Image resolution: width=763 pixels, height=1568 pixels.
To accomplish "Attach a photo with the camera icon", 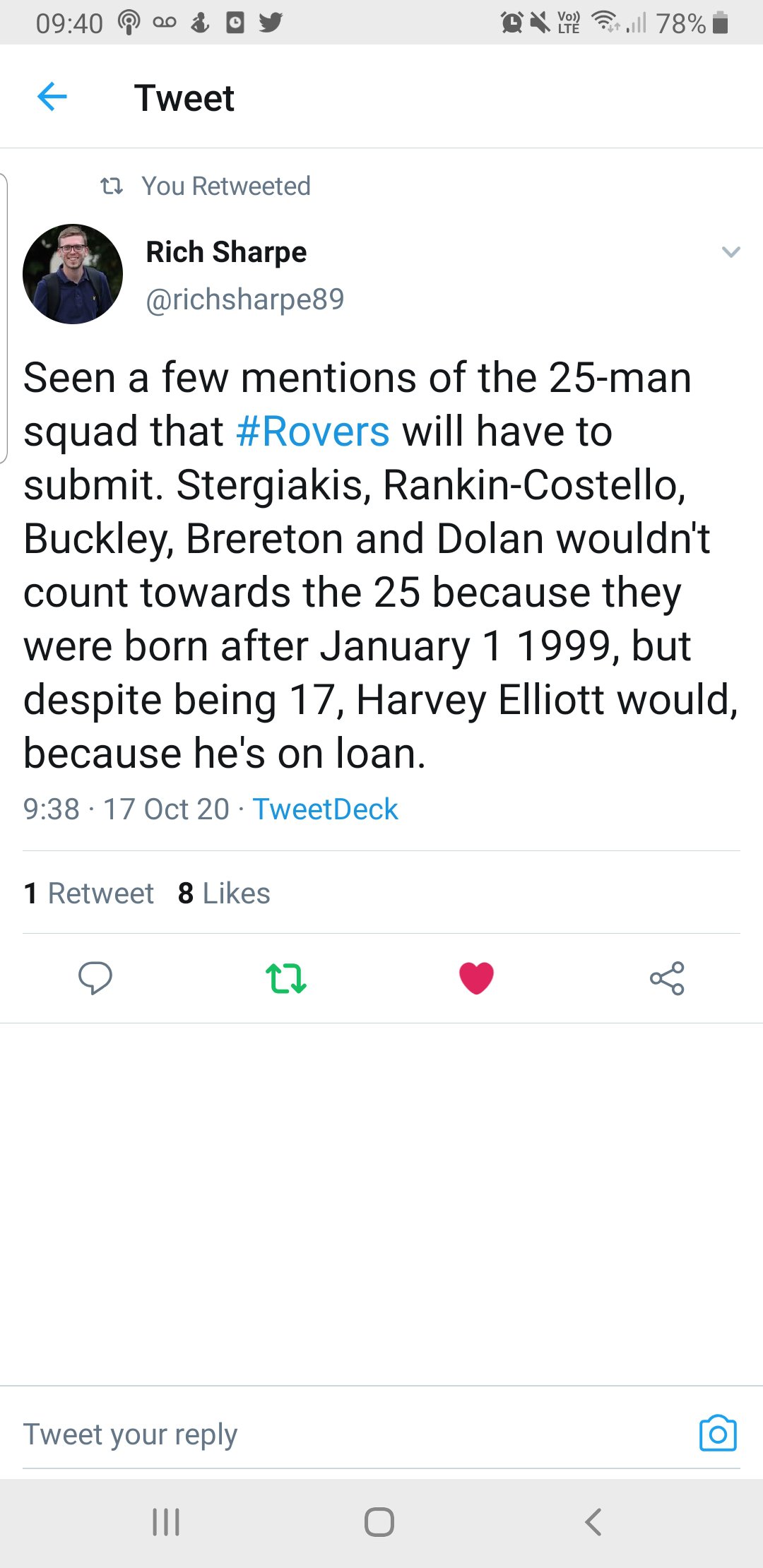I will point(718,1434).
